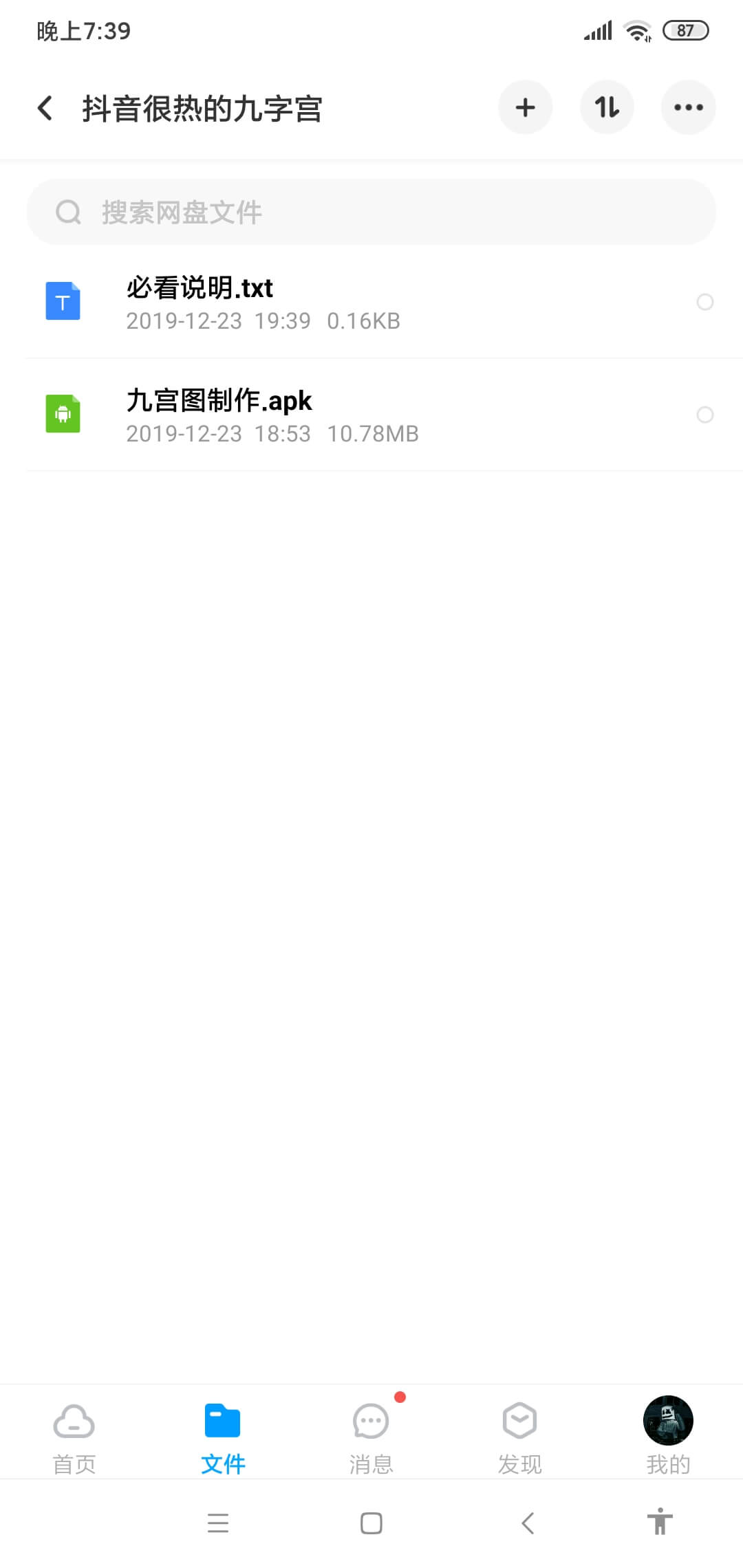743x1568 pixels.
Task: Select 必看说明.txt with its circle
Action: tap(705, 302)
